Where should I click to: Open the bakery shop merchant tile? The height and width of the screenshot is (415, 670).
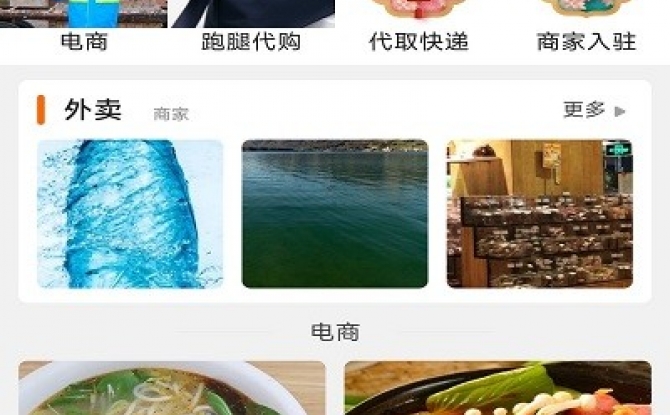539,214
